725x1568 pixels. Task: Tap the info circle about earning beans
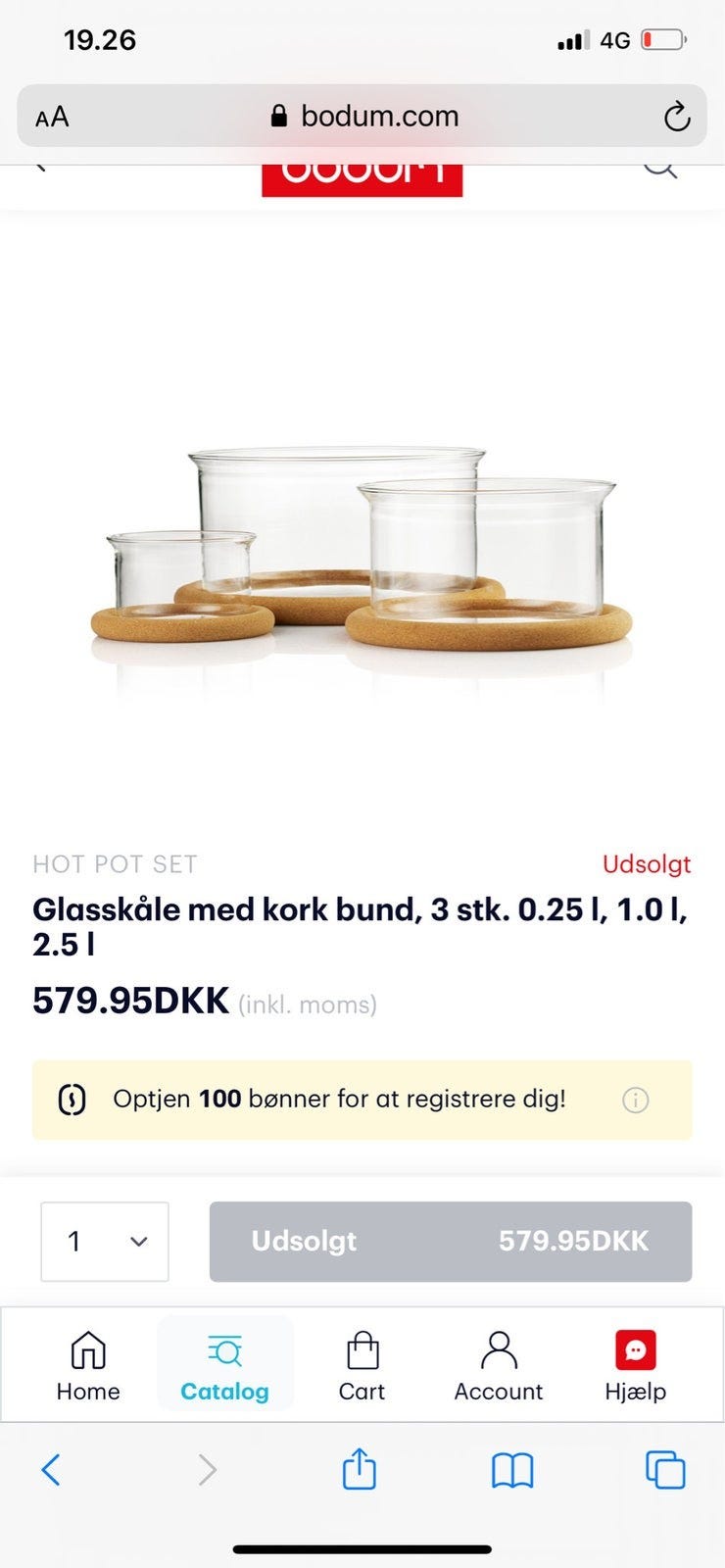[x=636, y=1100]
